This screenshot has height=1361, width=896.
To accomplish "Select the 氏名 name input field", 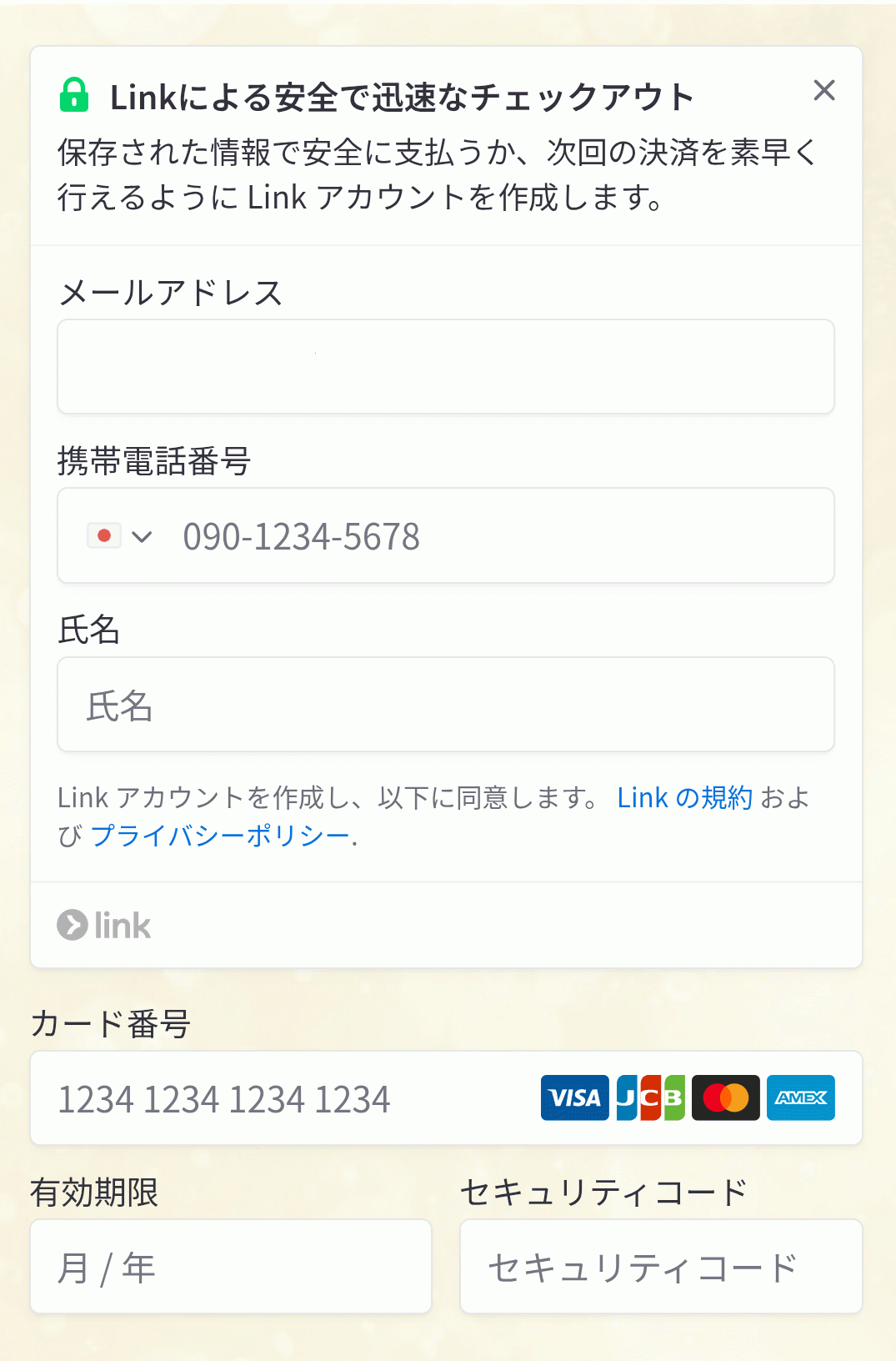I will [445, 706].
